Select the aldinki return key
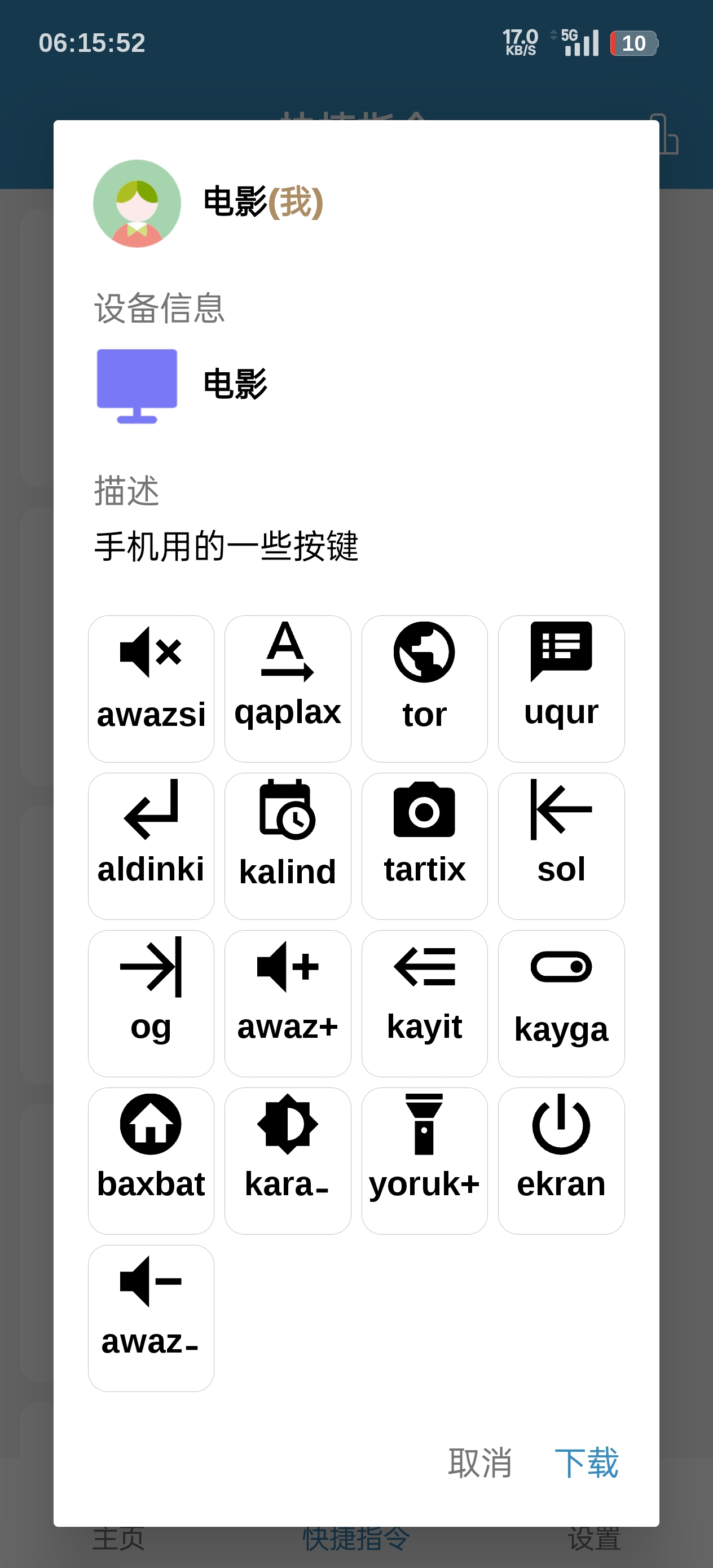713x1568 pixels. pyautogui.click(x=151, y=845)
